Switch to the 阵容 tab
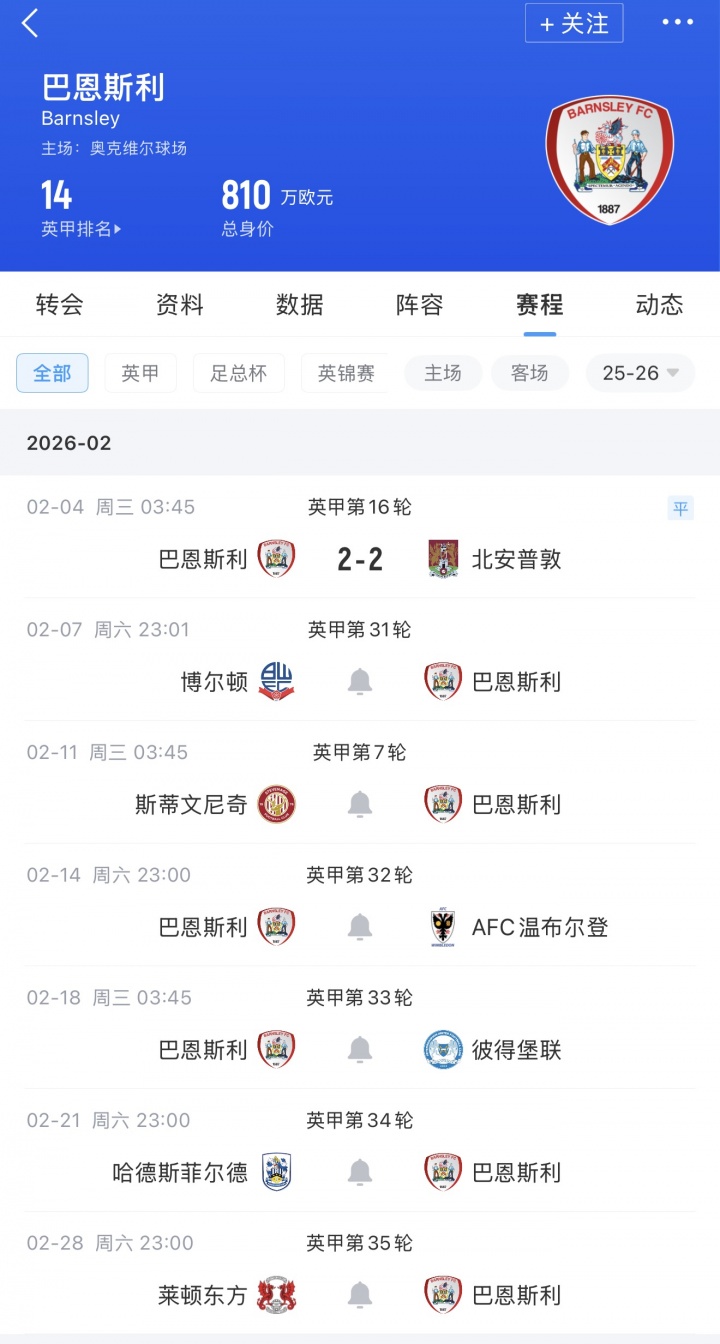This screenshot has width=720, height=1344. tap(420, 305)
